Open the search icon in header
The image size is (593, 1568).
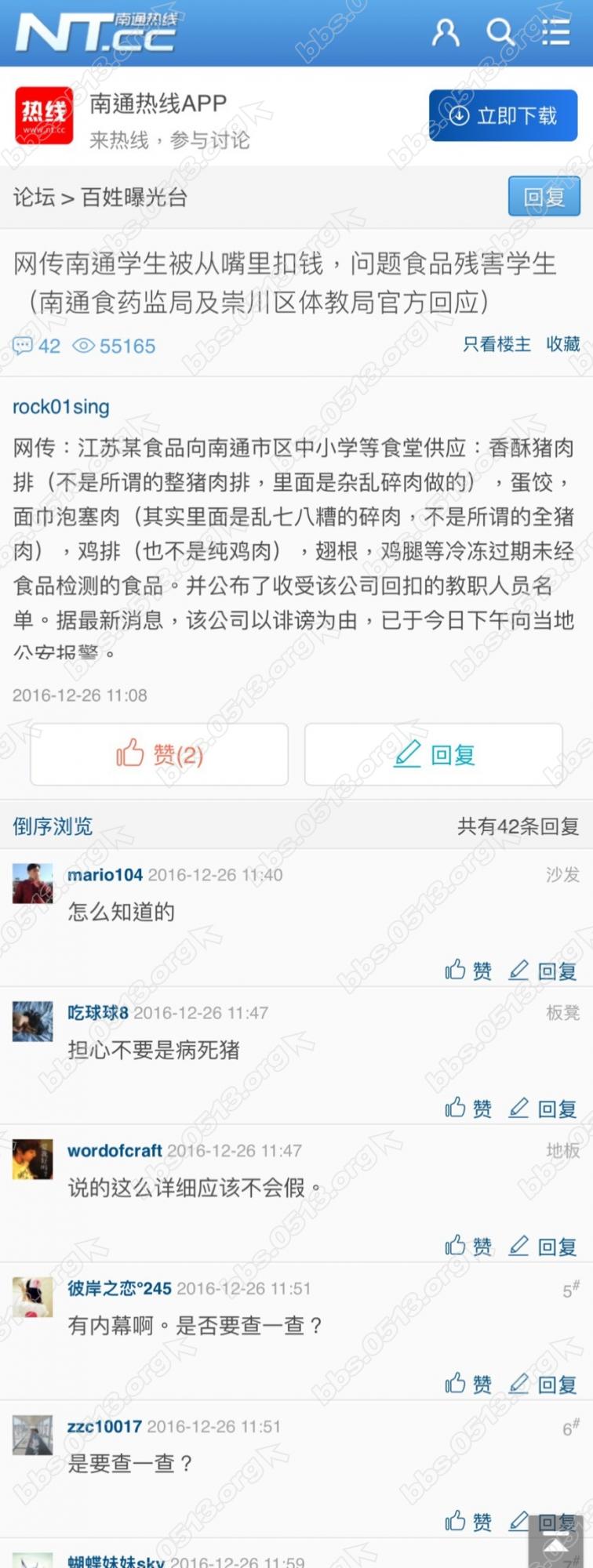(x=500, y=33)
